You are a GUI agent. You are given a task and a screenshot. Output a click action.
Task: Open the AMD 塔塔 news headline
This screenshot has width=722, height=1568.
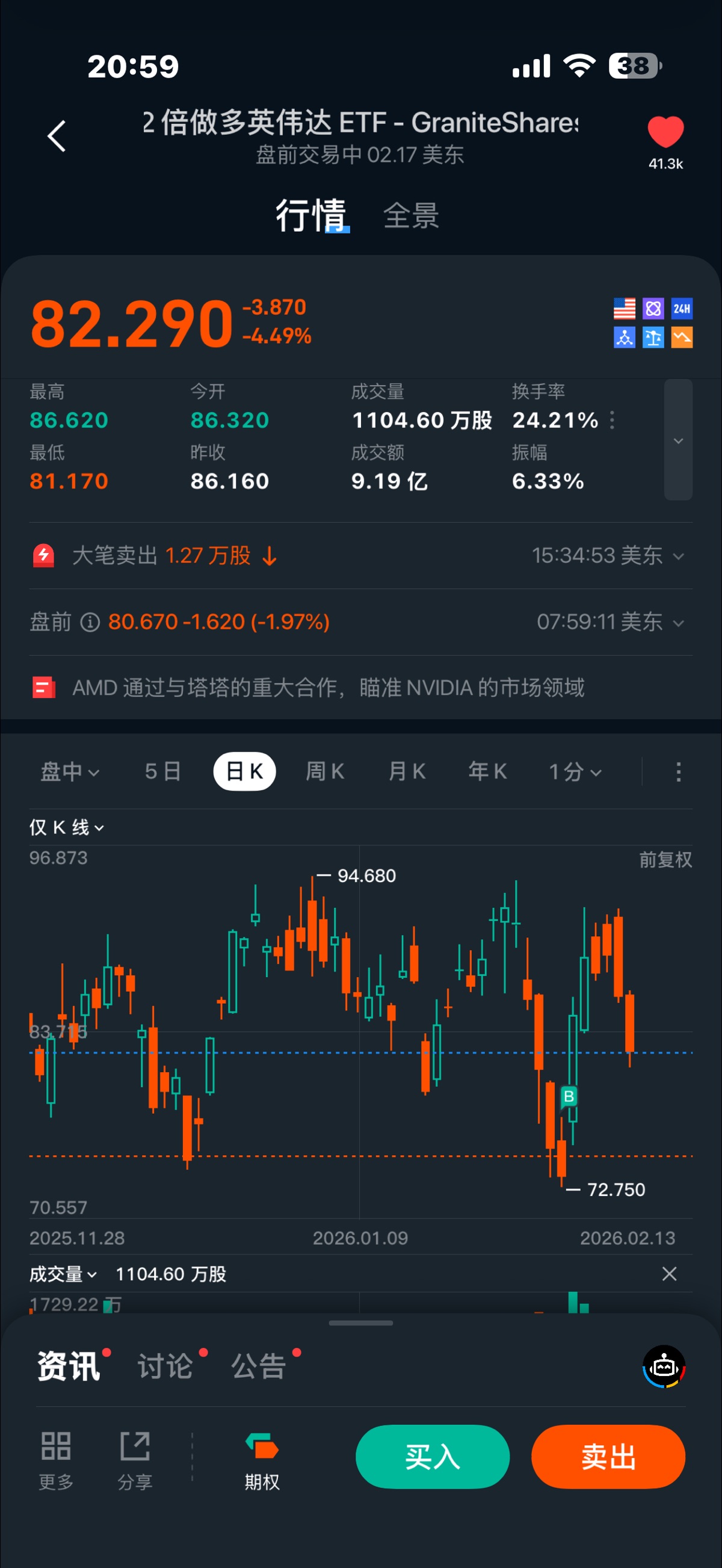pos(328,688)
